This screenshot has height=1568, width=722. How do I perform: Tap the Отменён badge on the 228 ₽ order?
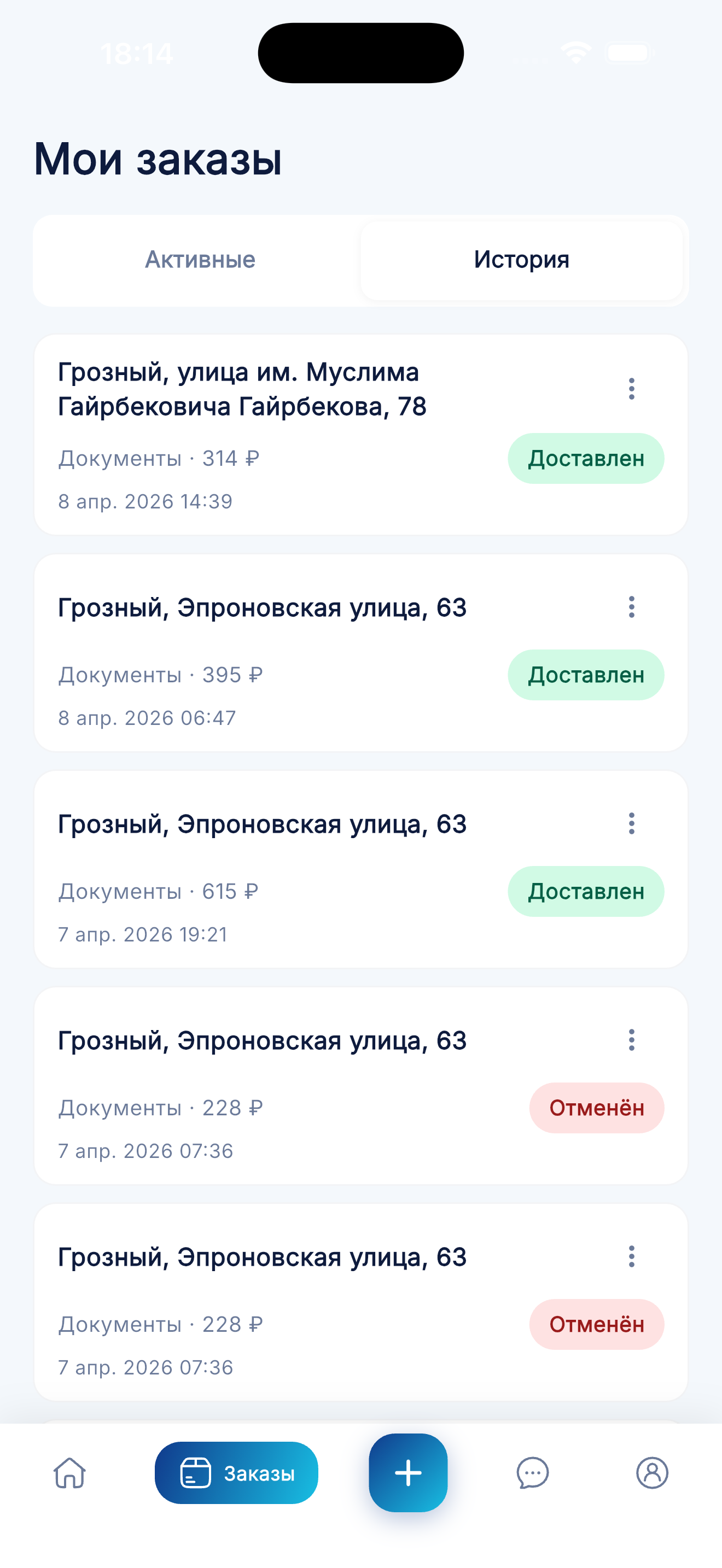point(596,1108)
